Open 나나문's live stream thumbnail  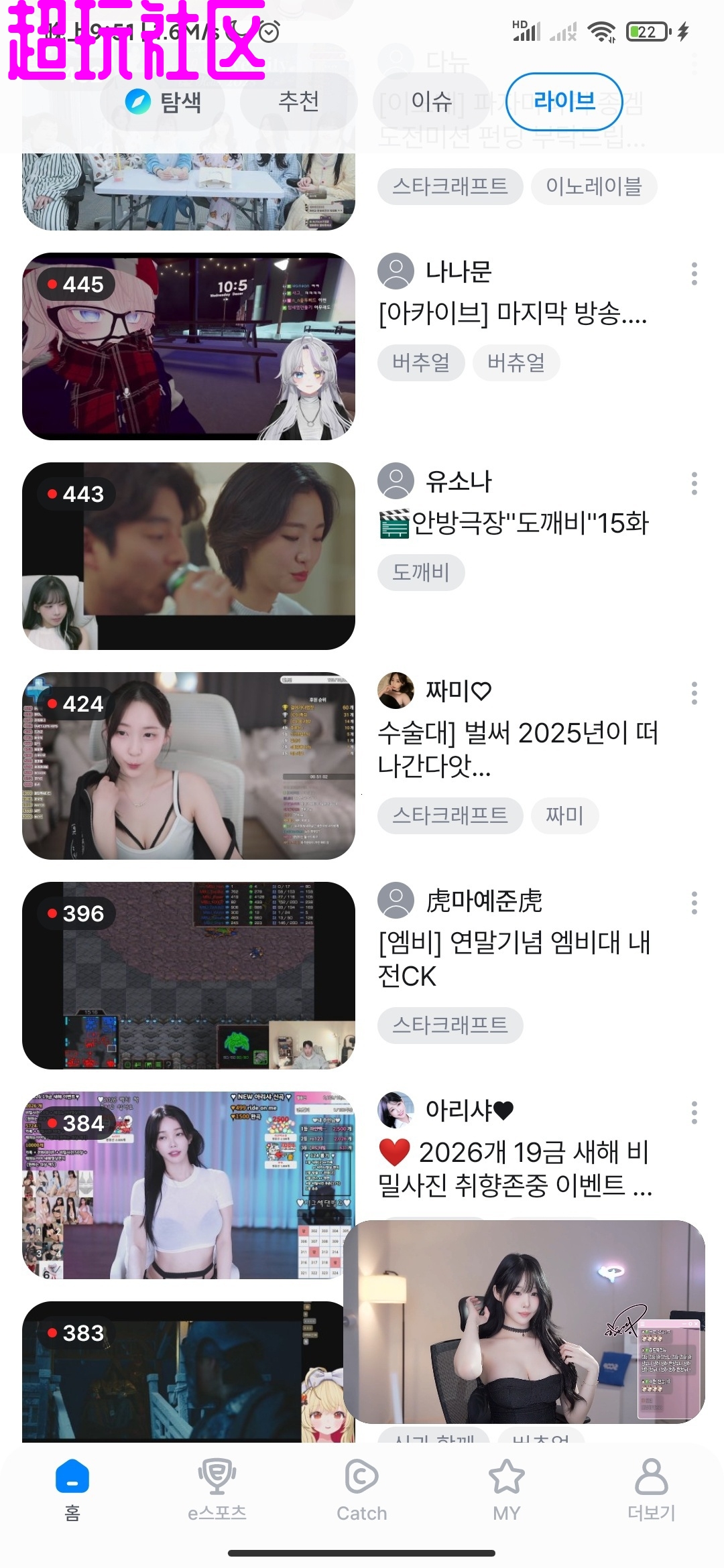click(188, 346)
